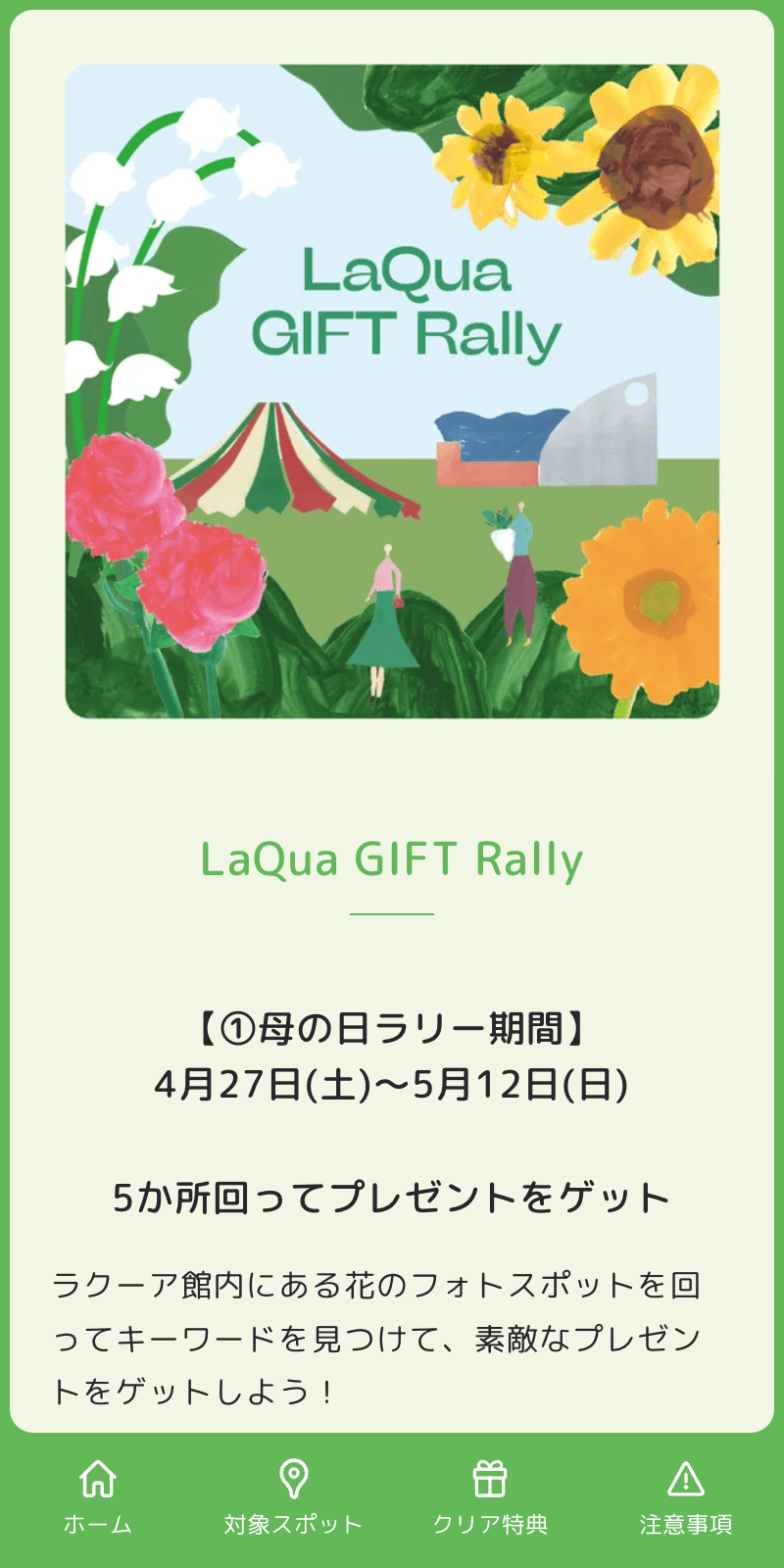Viewport: 784px width, 1568px height.
Task: Open the 注意事項 tab
Action: [x=686, y=1522]
